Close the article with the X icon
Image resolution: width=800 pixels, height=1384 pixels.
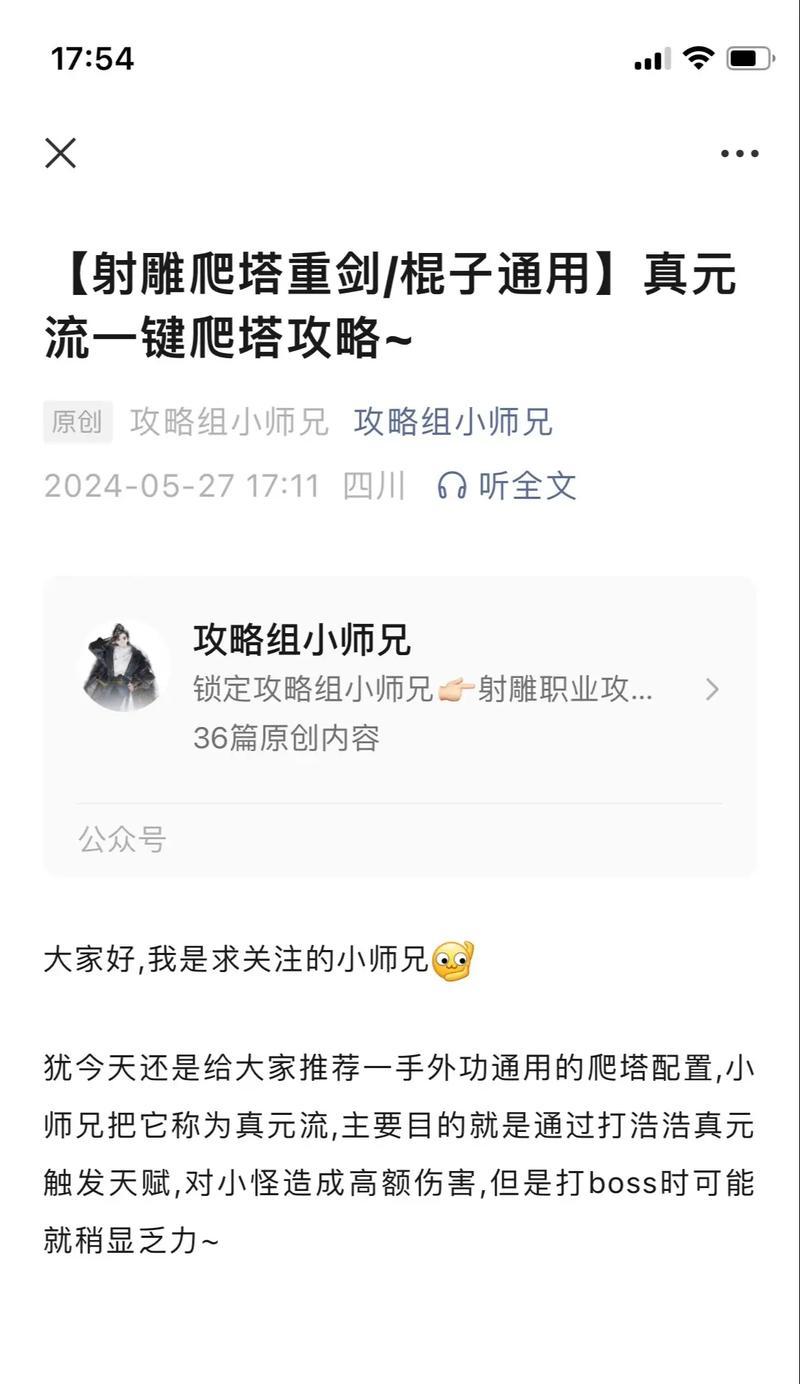tap(61, 153)
